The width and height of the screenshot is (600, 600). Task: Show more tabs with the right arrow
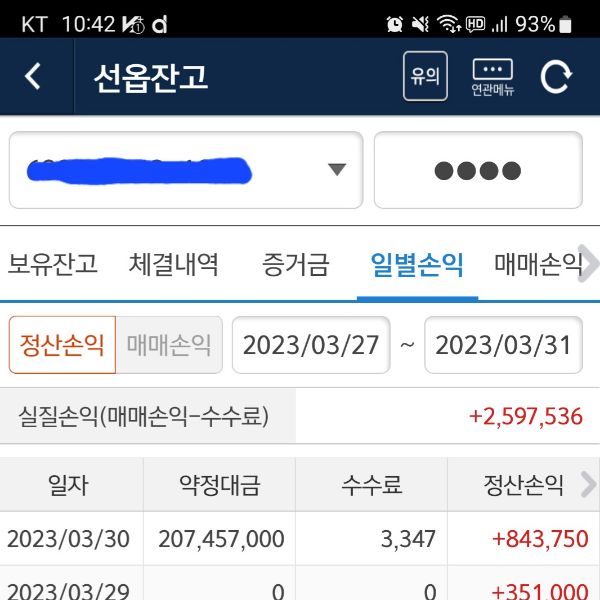tap(590, 265)
